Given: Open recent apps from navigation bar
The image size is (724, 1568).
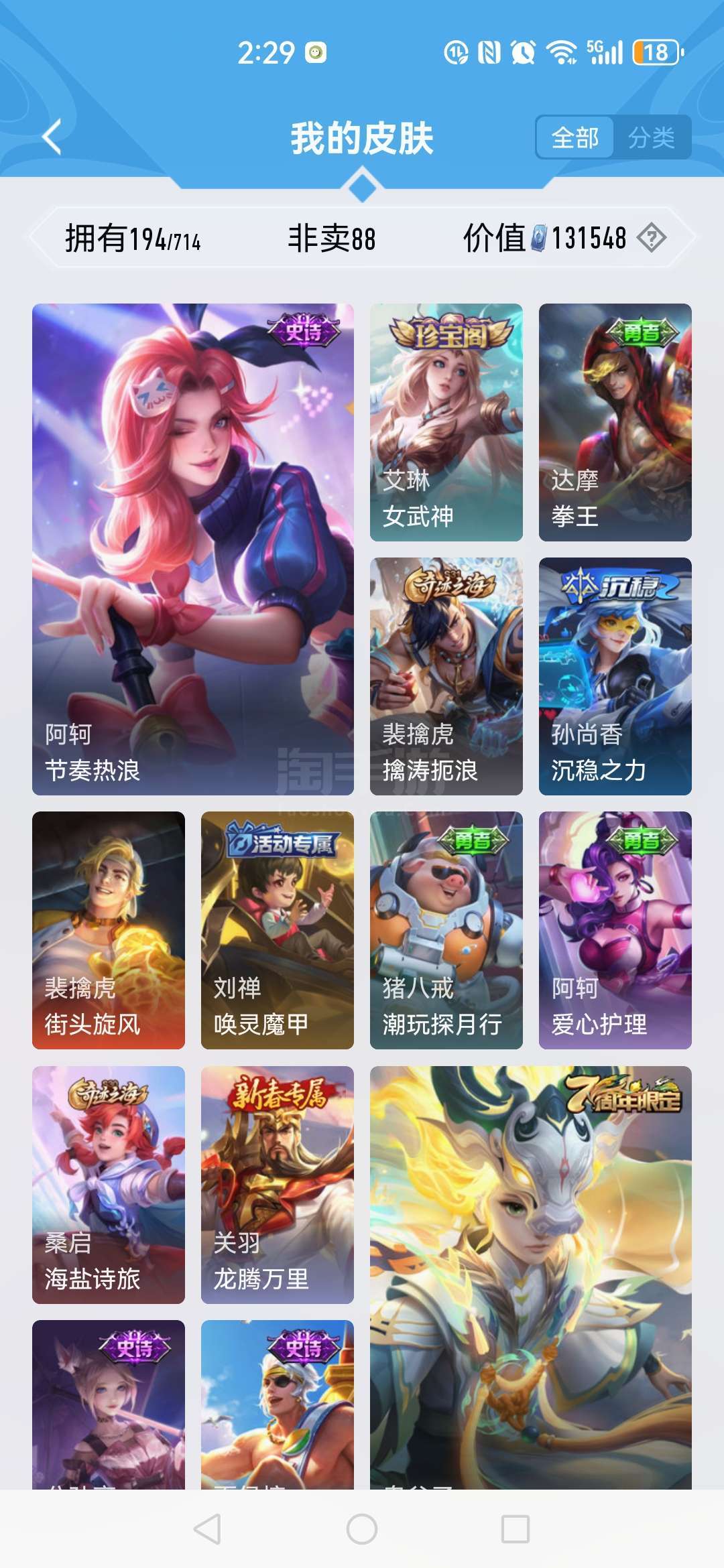Looking at the screenshot, I should point(516,1529).
